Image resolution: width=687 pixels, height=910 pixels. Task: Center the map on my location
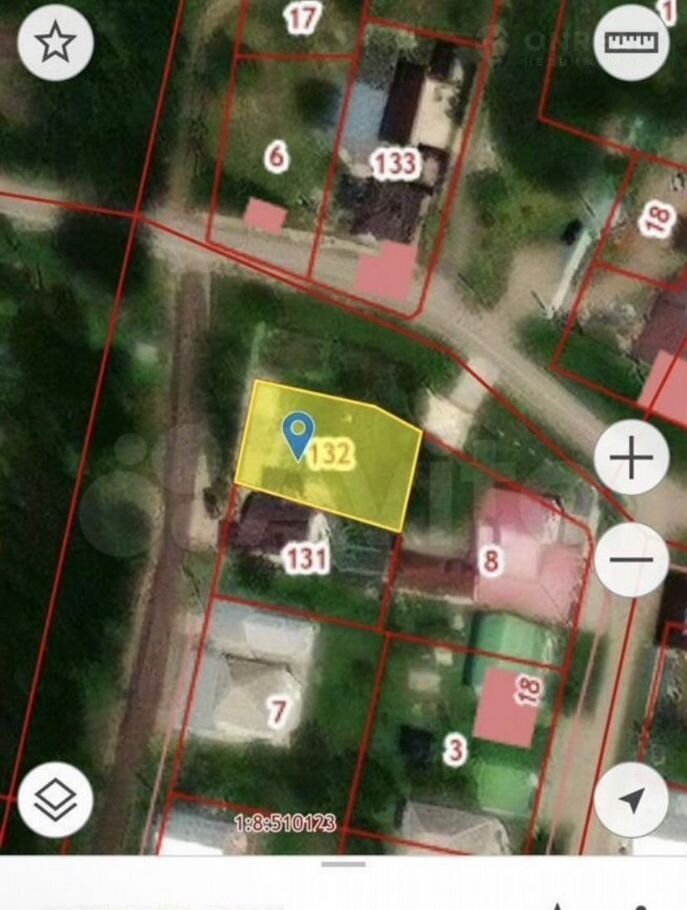(x=631, y=799)
